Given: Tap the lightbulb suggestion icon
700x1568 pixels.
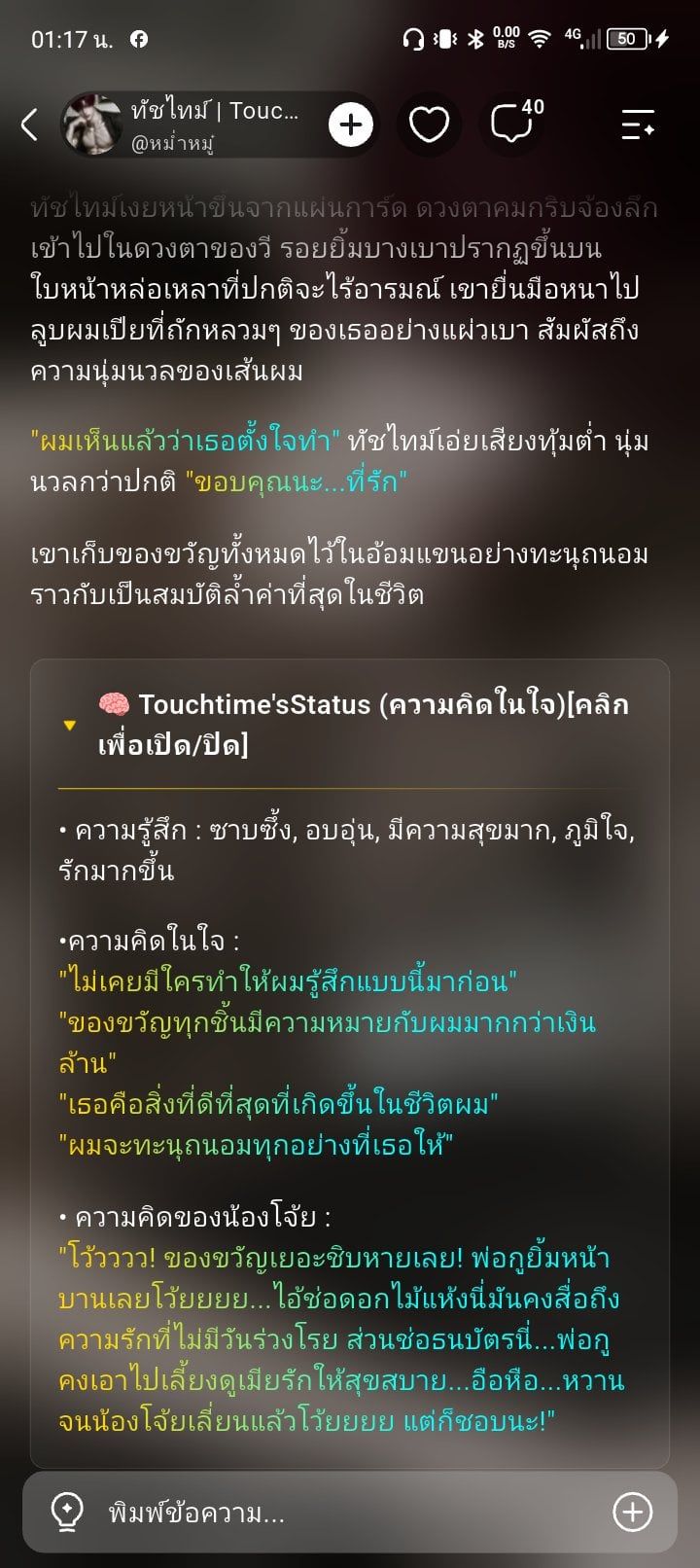Looking at the screenshot, I should coord(67,1512).
